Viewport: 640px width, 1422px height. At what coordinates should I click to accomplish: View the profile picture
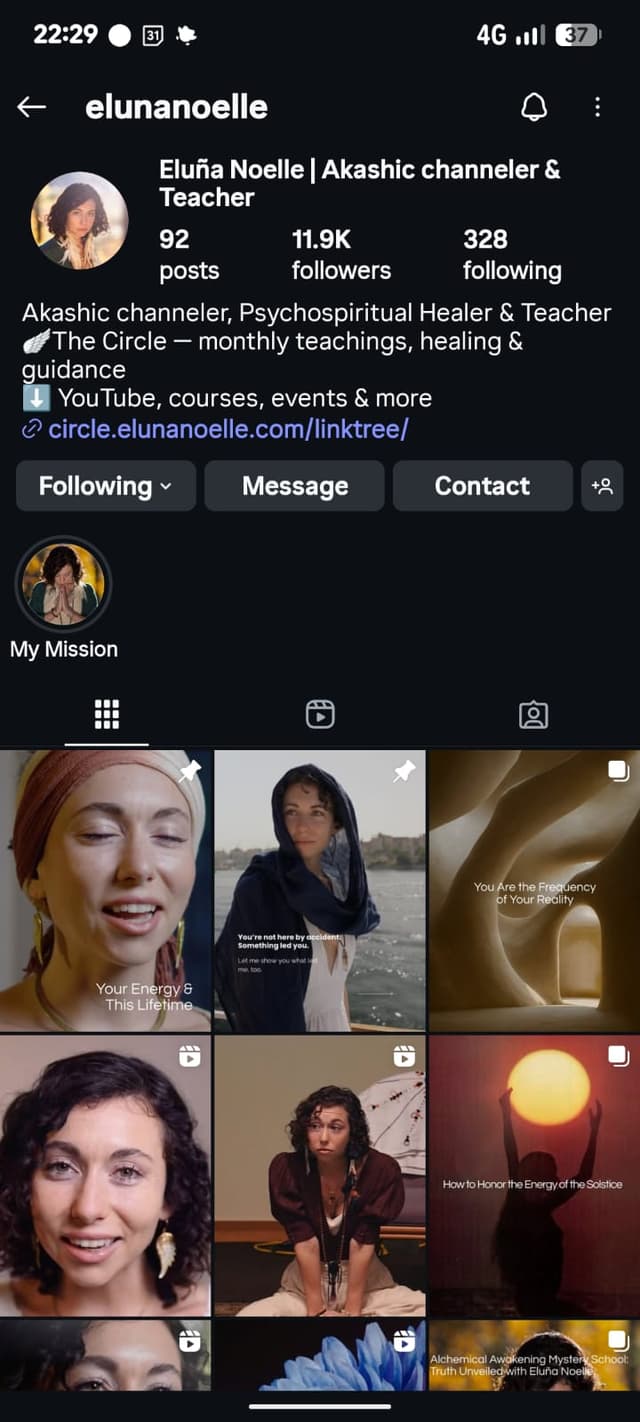(x=79, y=221)
